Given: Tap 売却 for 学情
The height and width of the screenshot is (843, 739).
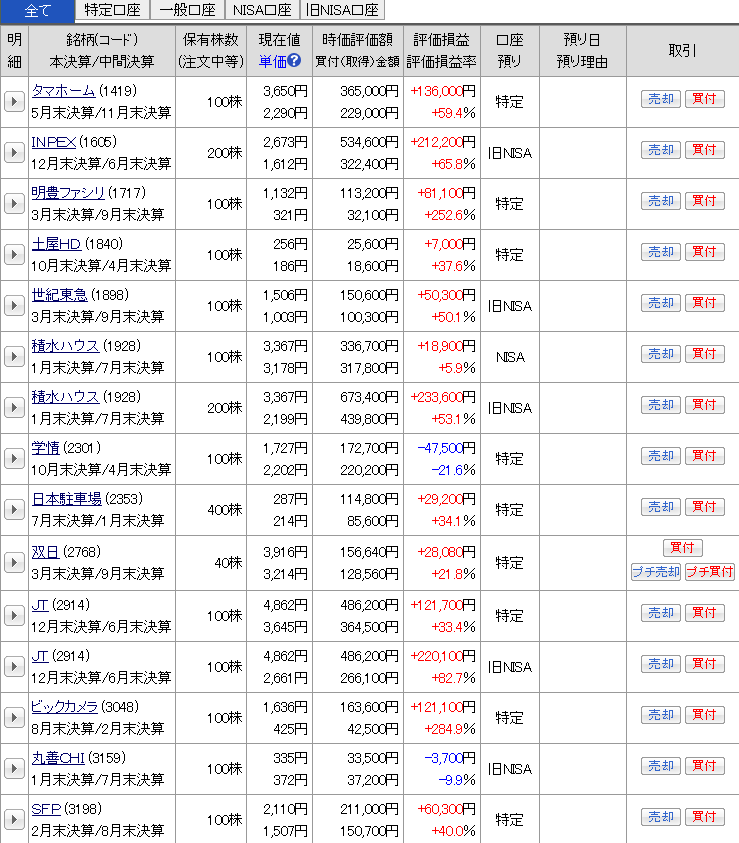Looking at the screenshot, I should (x=661, y=456).
